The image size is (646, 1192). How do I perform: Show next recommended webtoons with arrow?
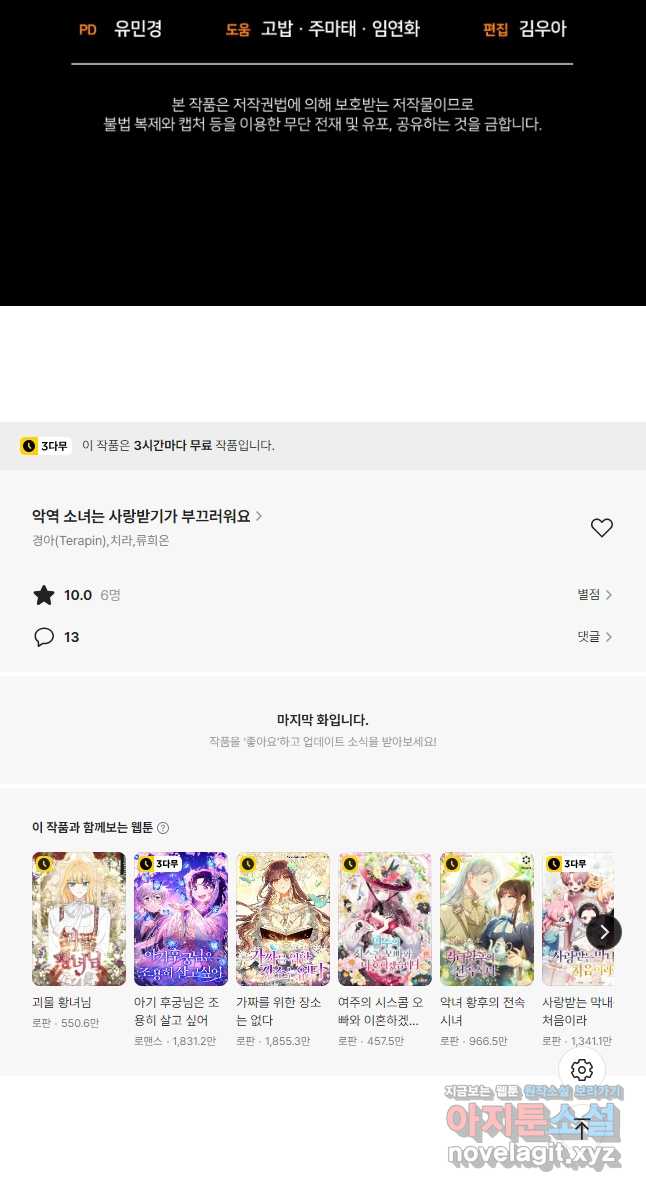(603, 932)
